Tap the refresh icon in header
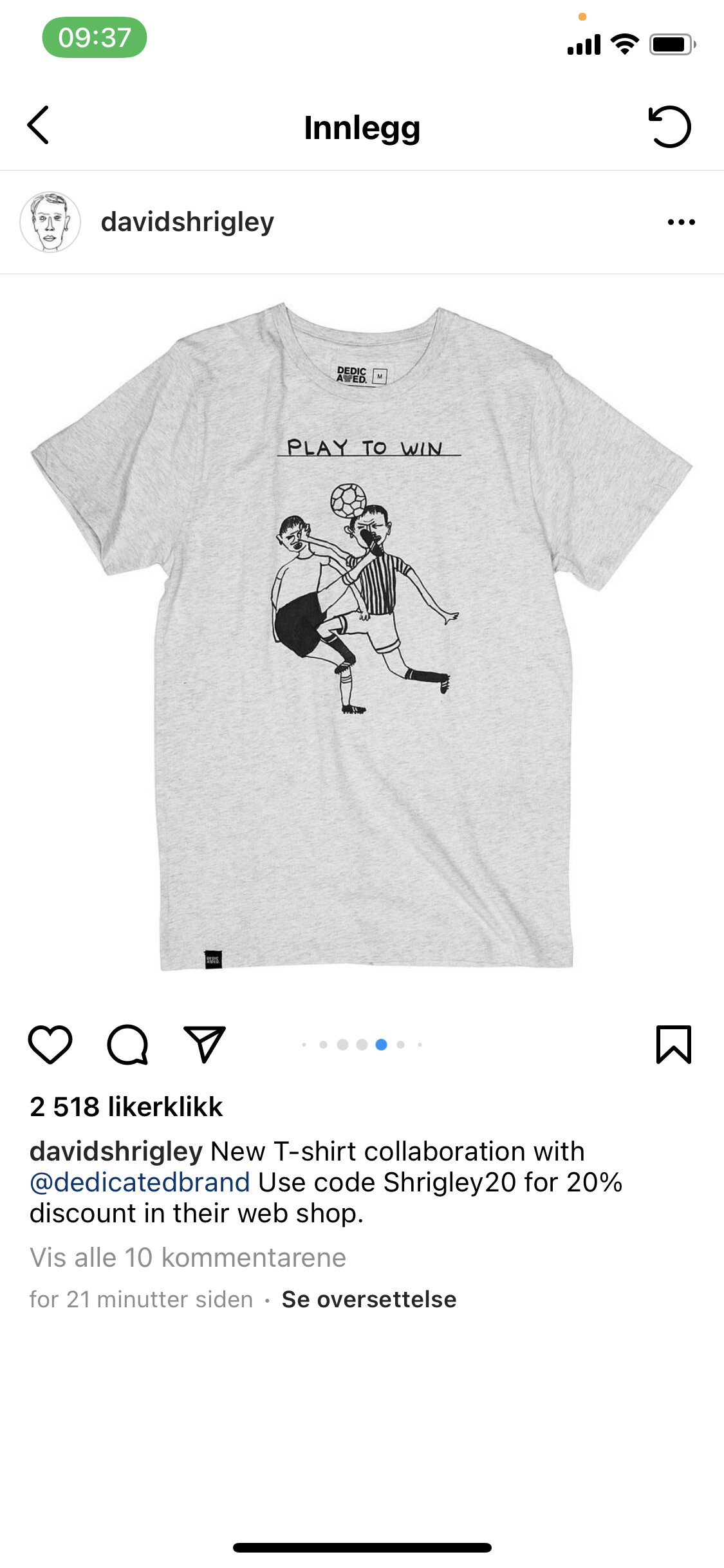The width and height of the screenshot is (724, 1568). click(x=669, y=127)
